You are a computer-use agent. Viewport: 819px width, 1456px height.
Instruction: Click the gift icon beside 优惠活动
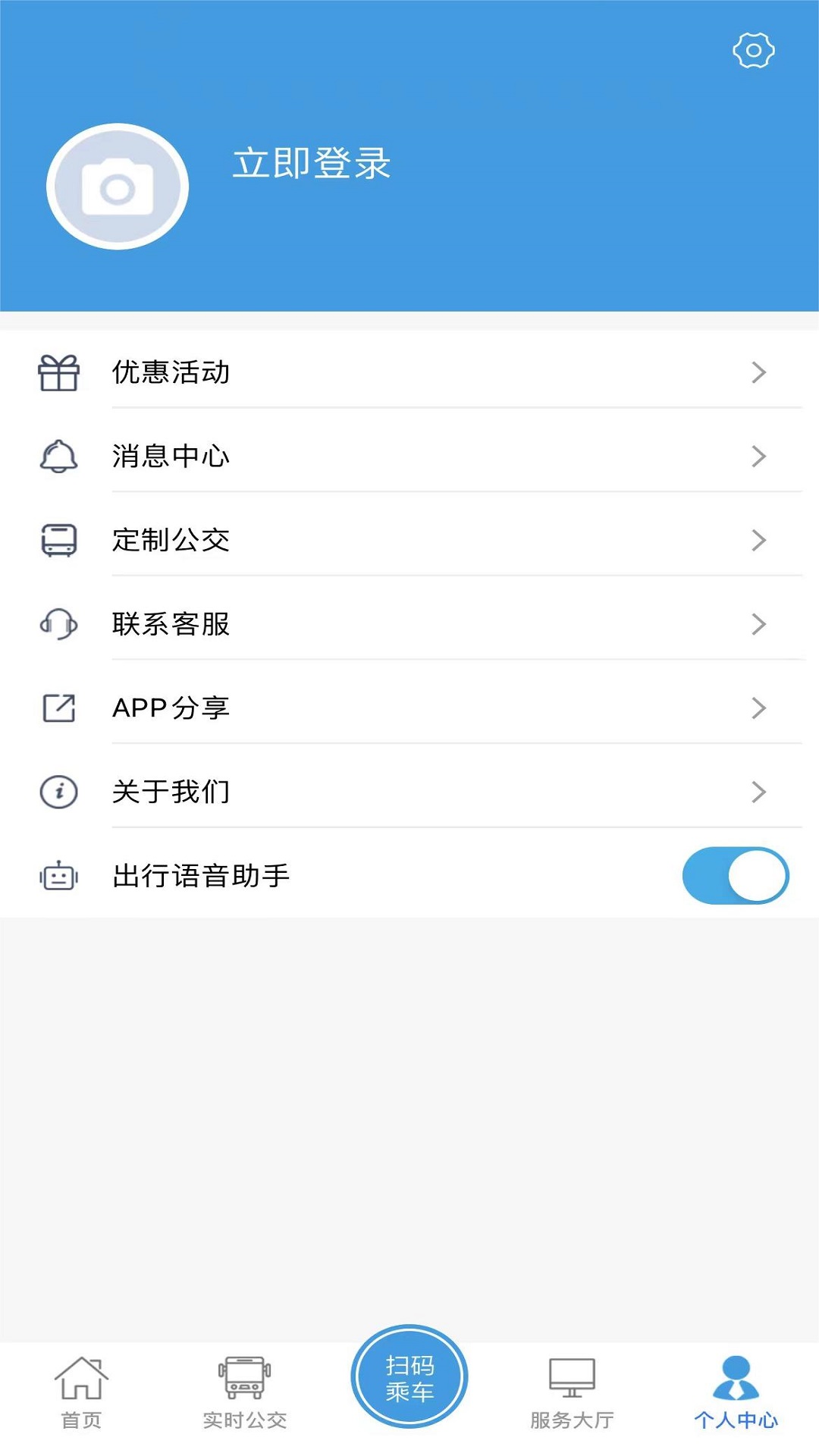tap(58, 373)
